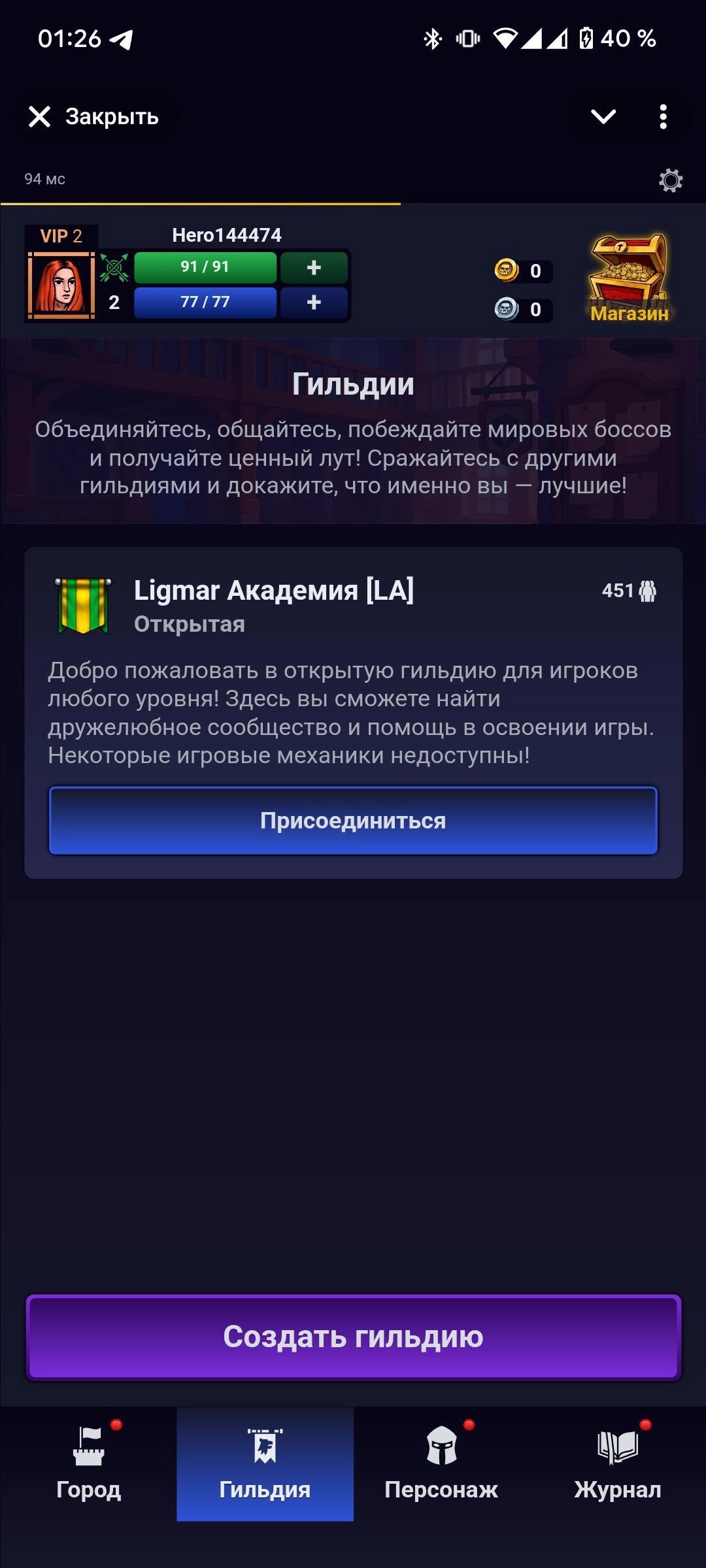Switch to the Город tab
The image size is (706, 1568).
click(x=88, y=1463)
